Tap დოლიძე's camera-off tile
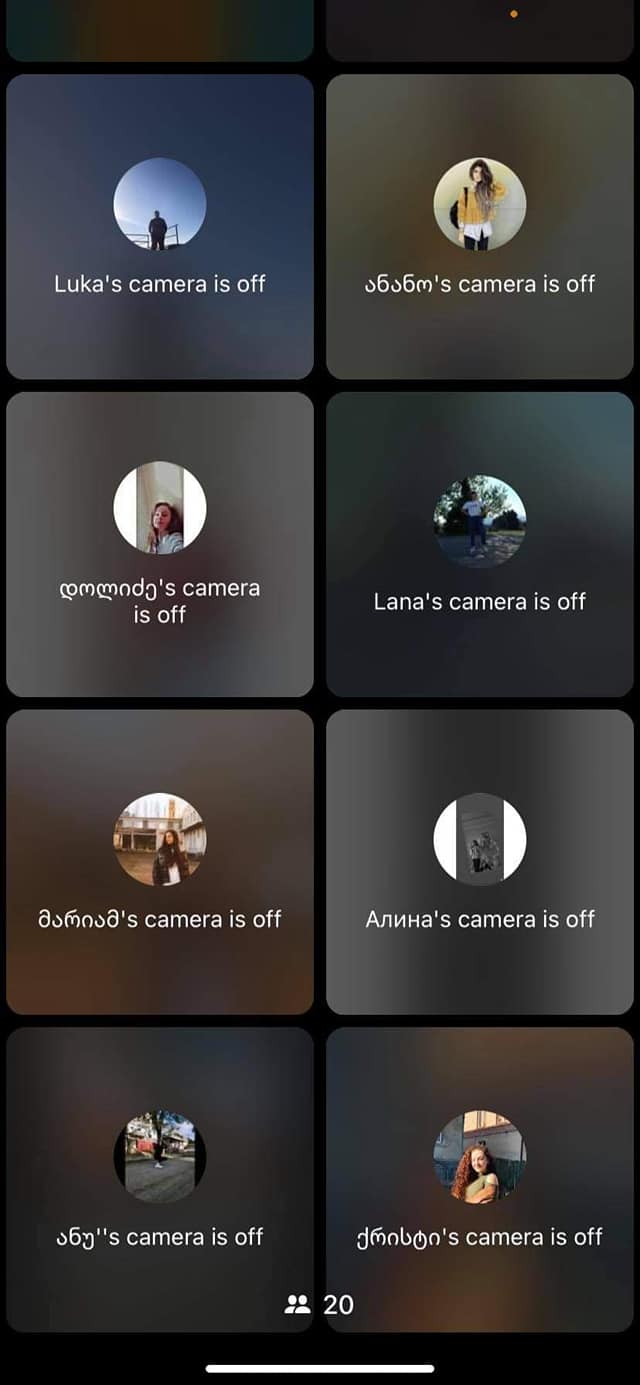 [160, 544]
